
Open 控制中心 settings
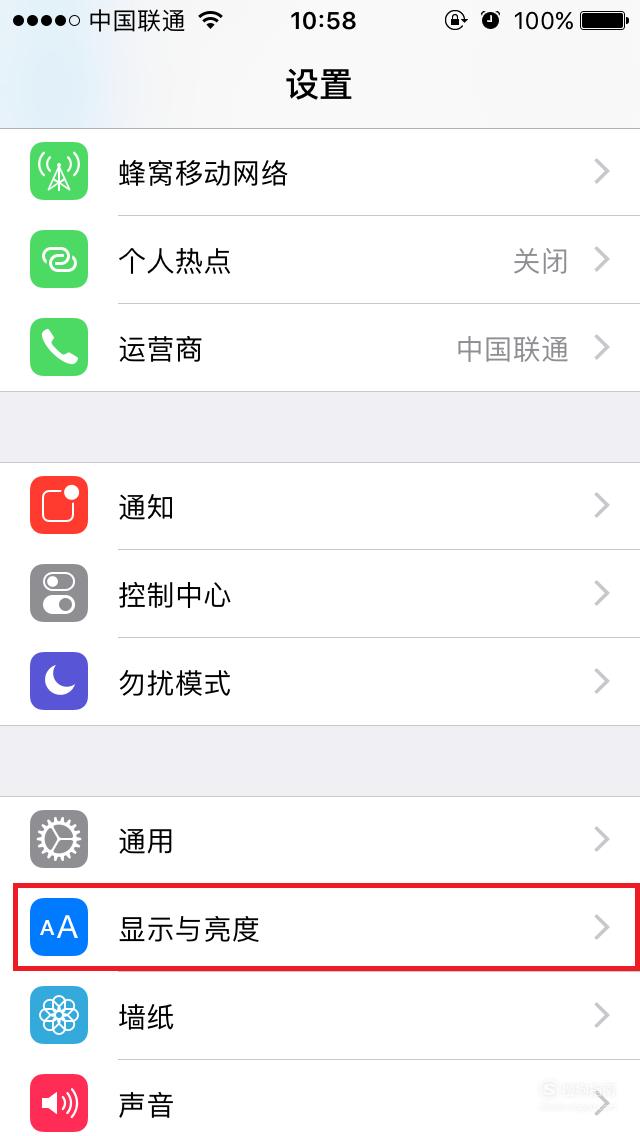coord(320,593)
